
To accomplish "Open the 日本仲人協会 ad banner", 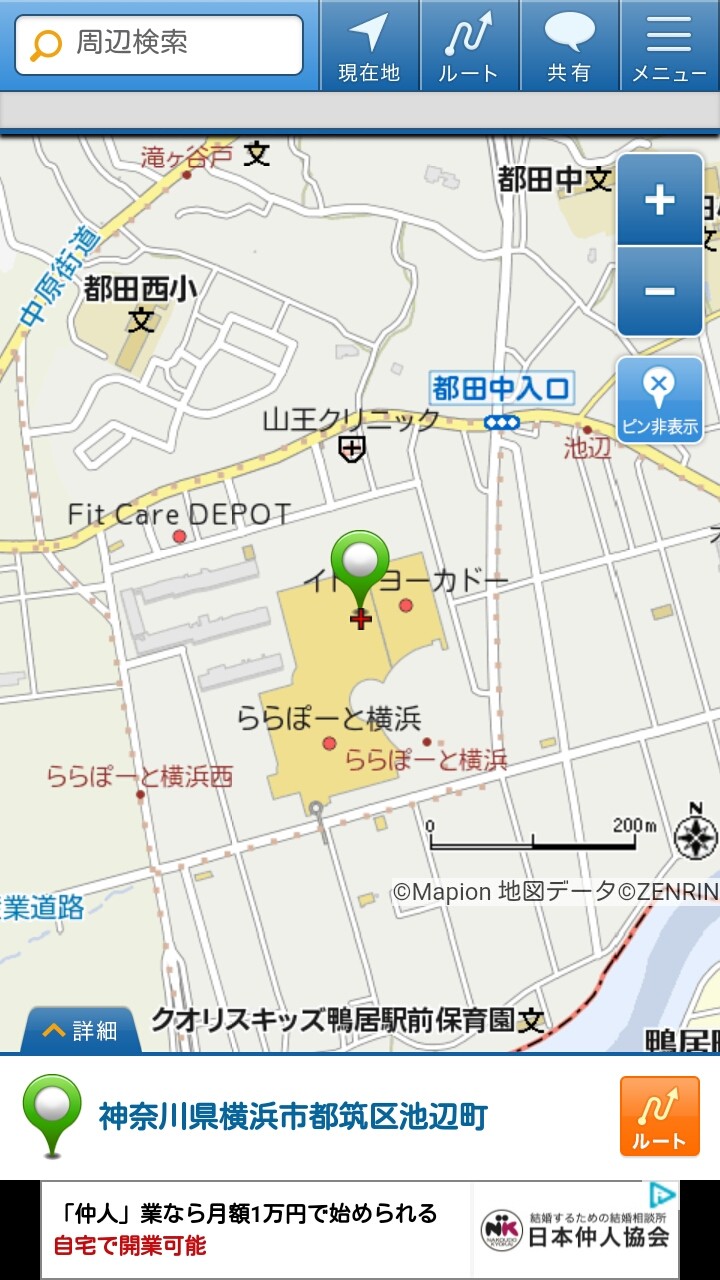I will (x=360, y=1230).
